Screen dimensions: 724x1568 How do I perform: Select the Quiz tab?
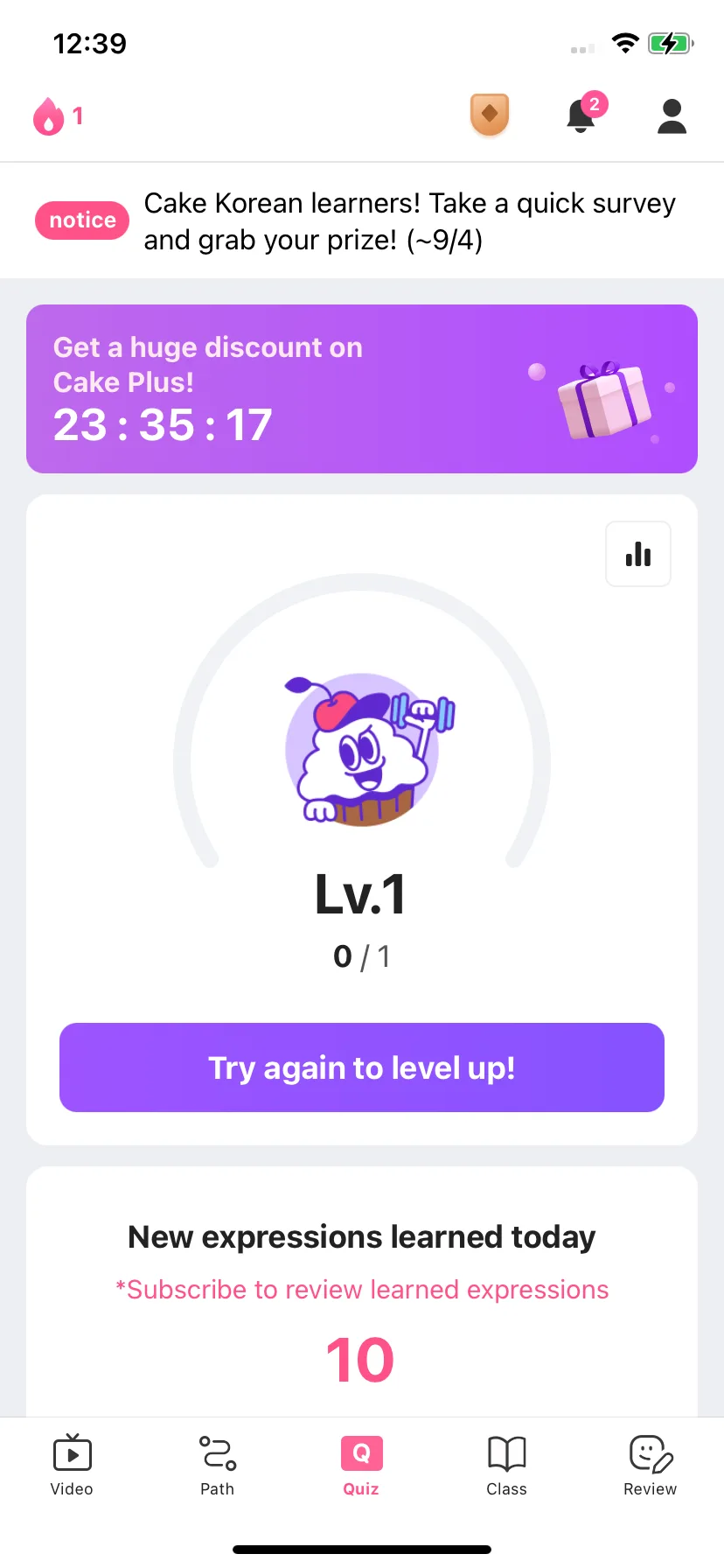(361, 1466)
